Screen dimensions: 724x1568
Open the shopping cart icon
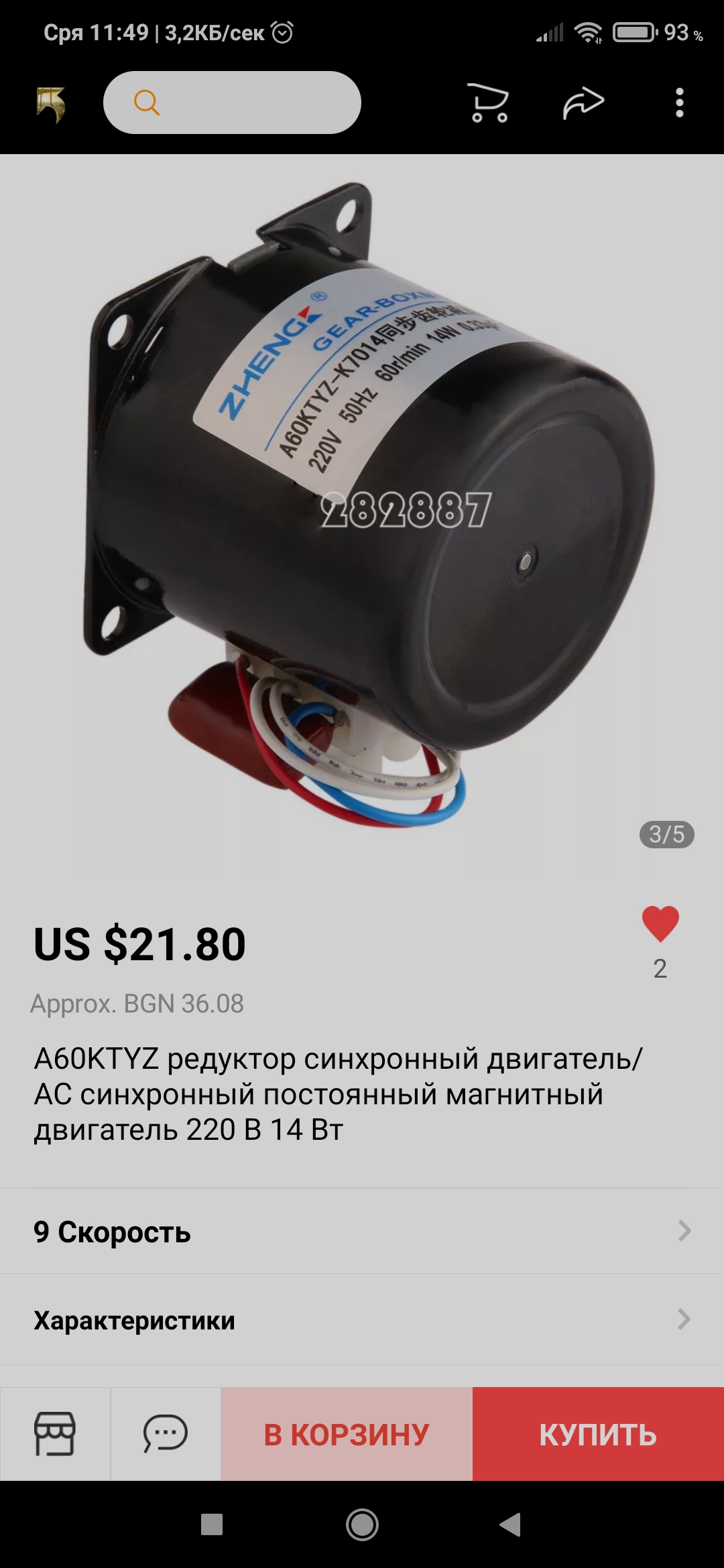pyautogui.click(x=488, y=103)
